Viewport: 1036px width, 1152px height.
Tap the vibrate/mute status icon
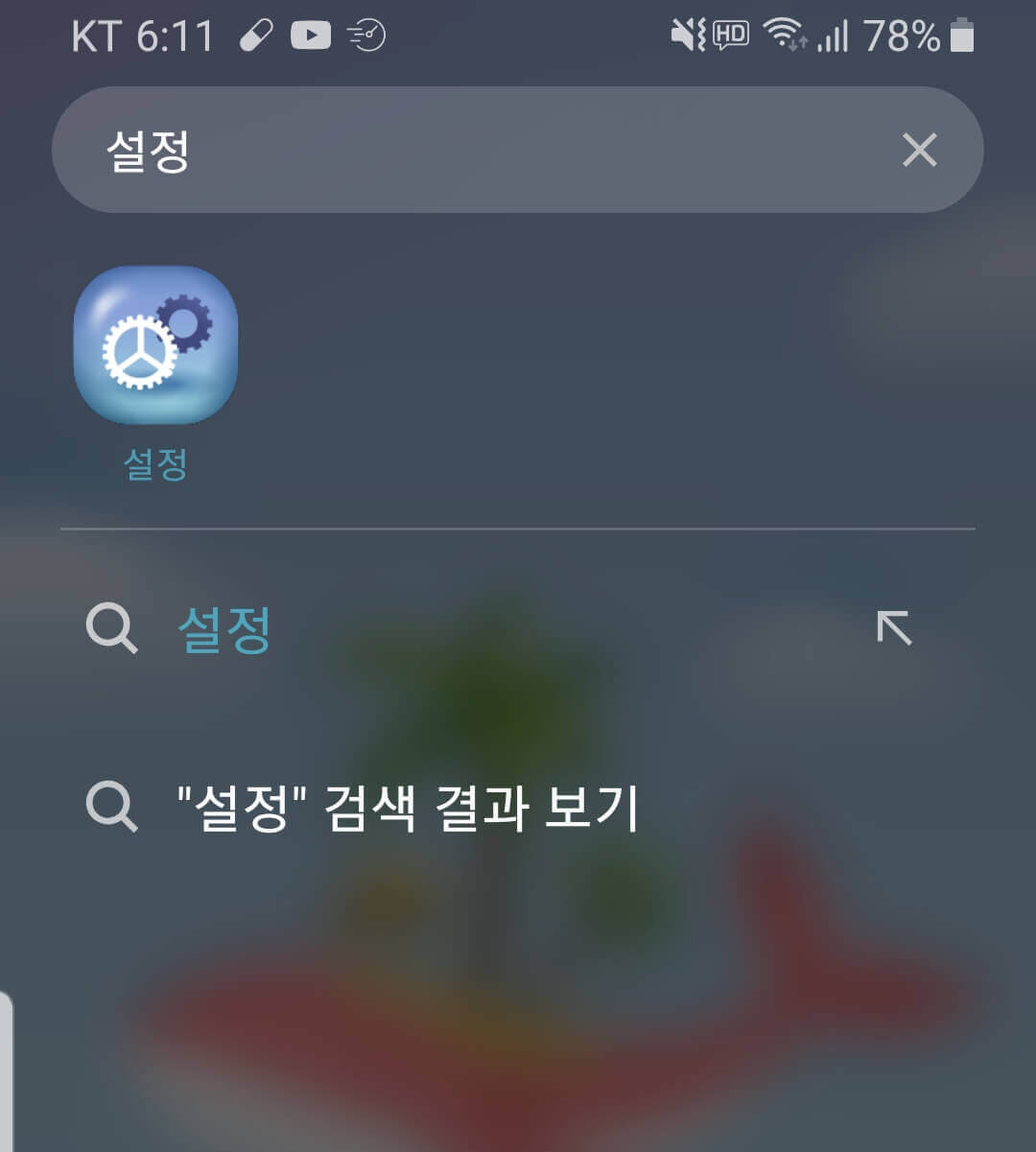pos(687,36)
